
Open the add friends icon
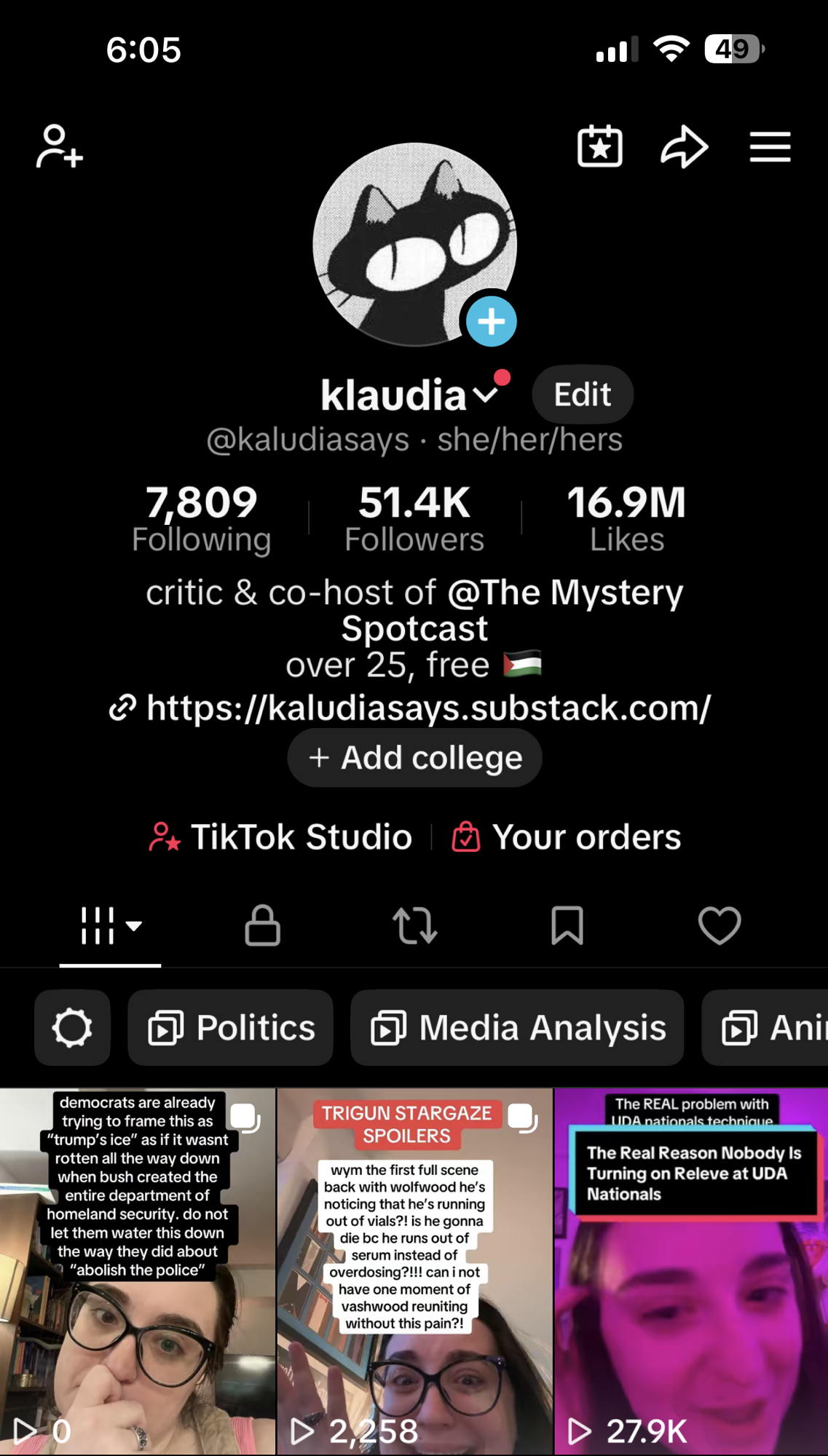[60, 146]
